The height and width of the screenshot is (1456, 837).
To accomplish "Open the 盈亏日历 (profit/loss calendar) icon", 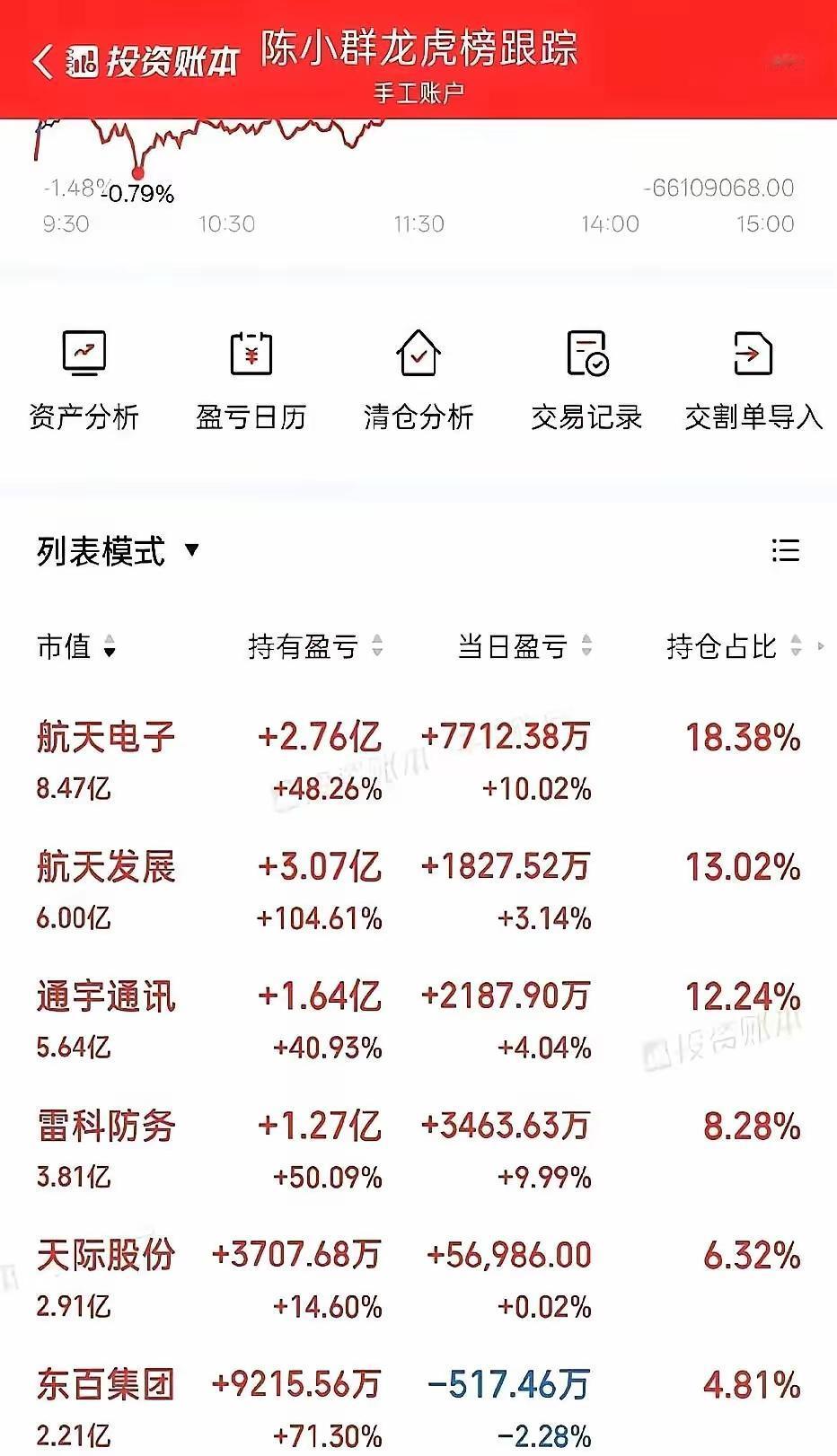I will pos(251,377).
